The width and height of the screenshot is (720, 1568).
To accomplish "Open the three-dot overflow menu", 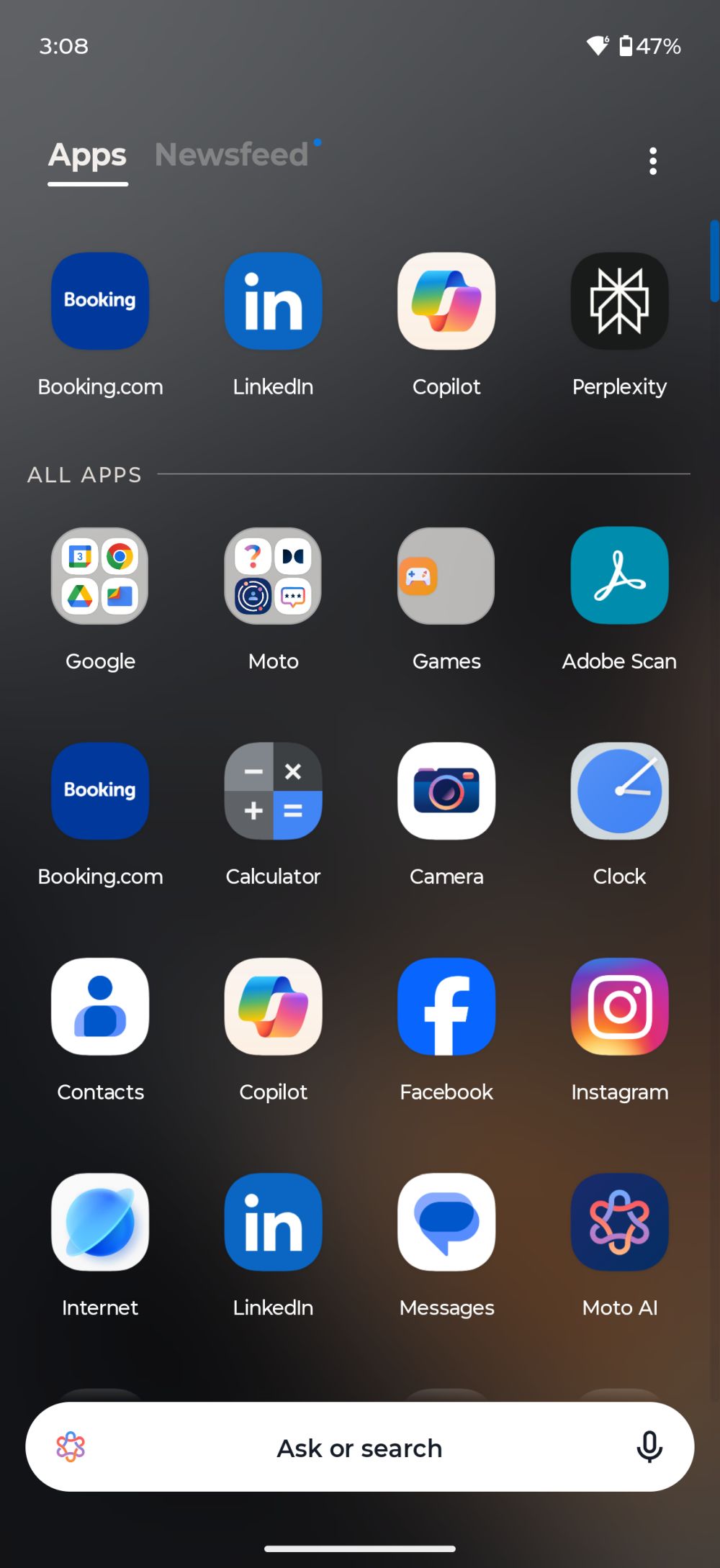I will (652, 161).
